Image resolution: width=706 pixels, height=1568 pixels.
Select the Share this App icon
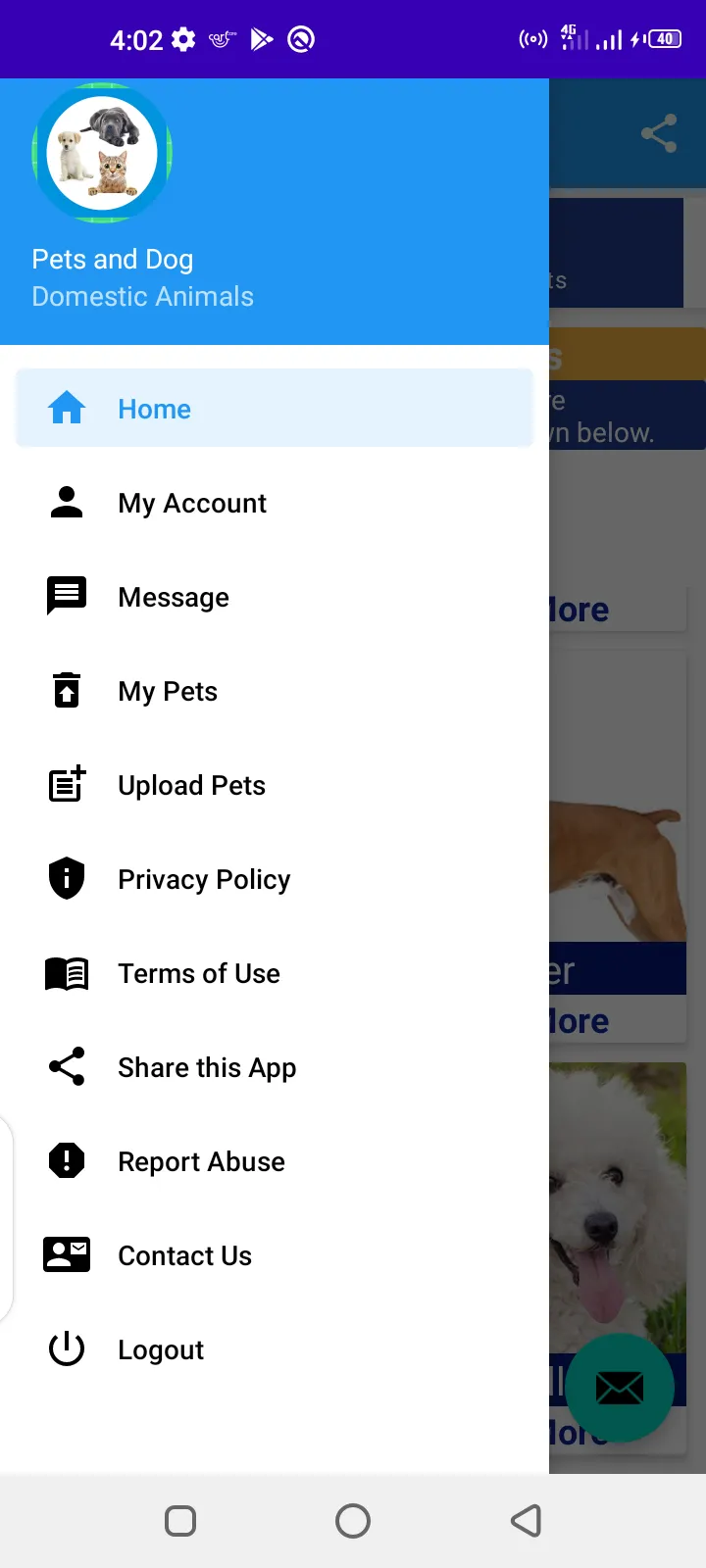point(66,1066)
